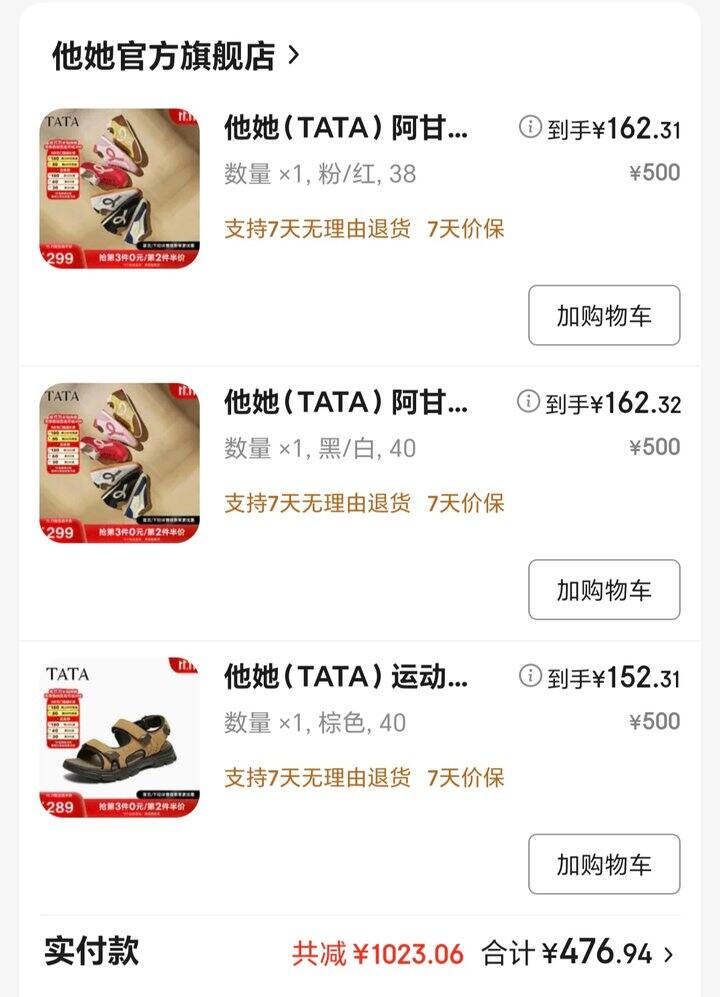
Task: Open the first product's thumbnail image
Action: tap(120, 188)
